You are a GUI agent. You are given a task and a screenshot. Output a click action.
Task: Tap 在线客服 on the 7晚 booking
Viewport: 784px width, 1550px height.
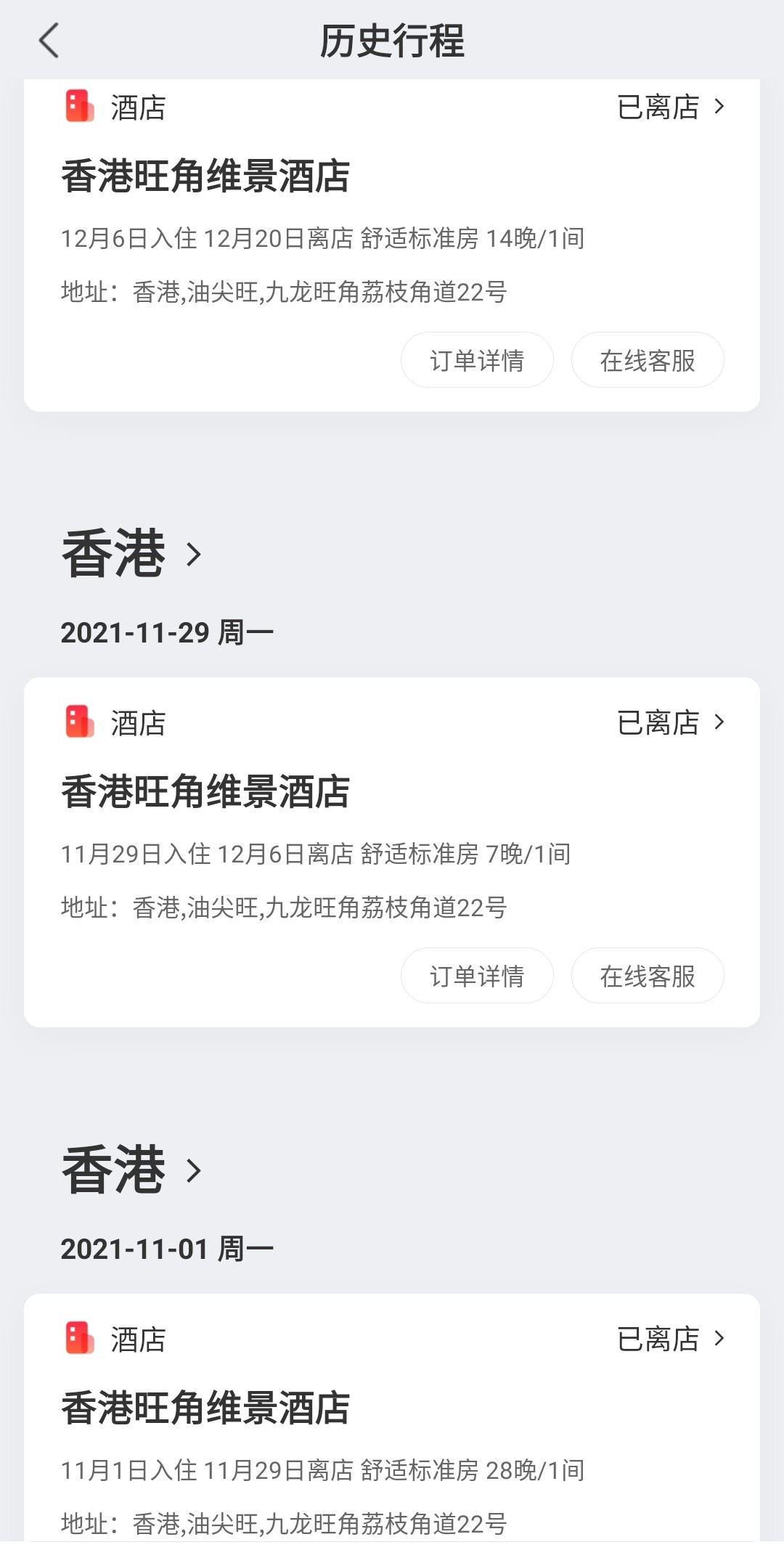[x=648, y=976]
